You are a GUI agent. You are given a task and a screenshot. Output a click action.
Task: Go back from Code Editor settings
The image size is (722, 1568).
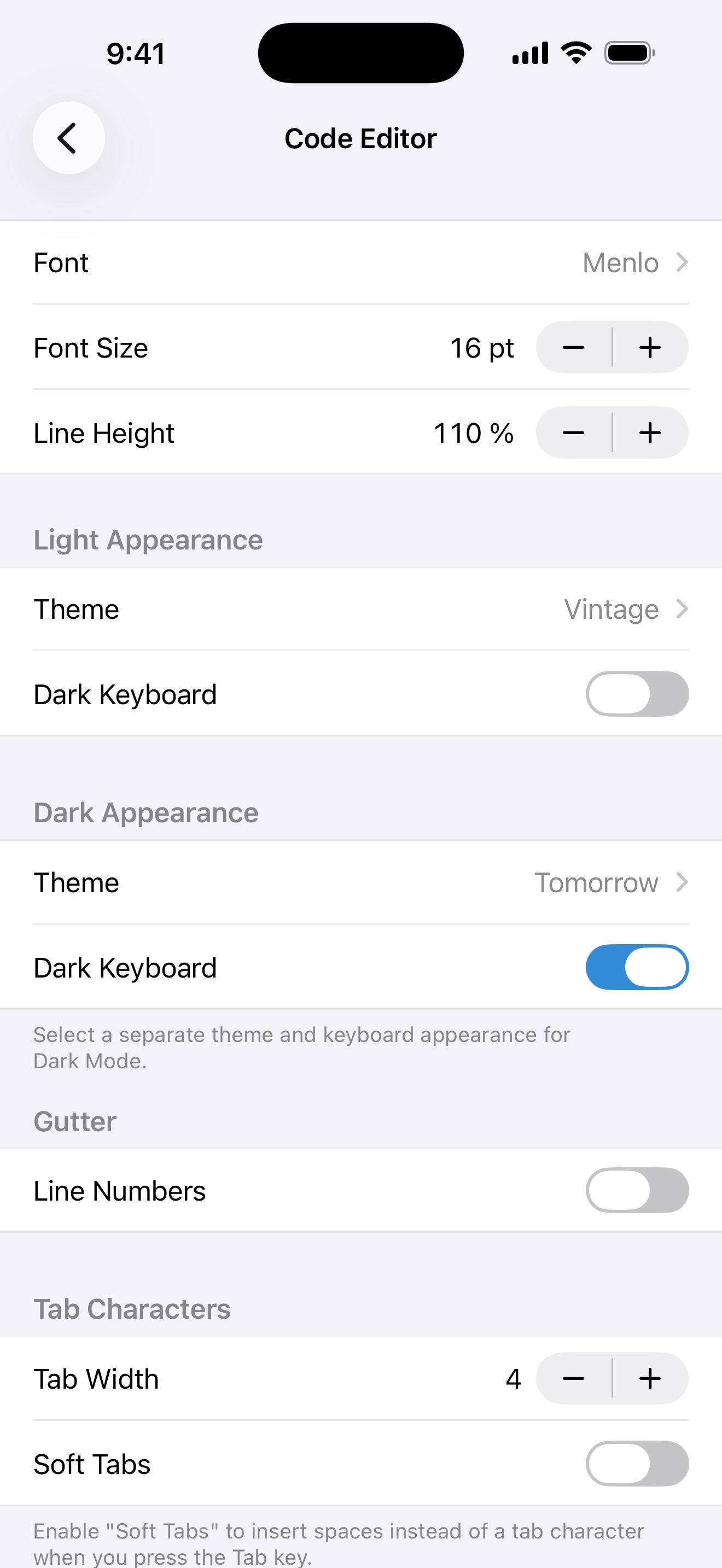tap(68, 138)
